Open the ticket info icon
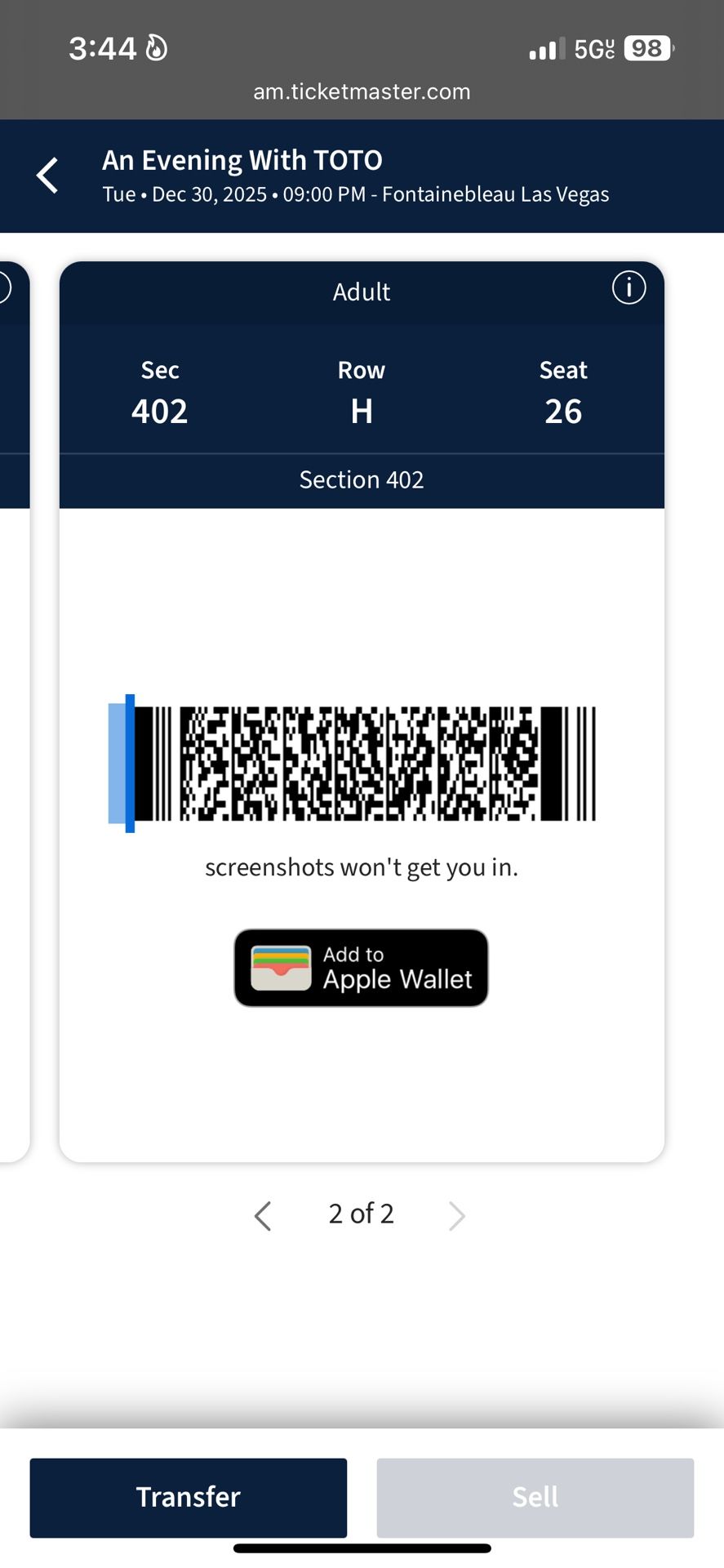 629,288
